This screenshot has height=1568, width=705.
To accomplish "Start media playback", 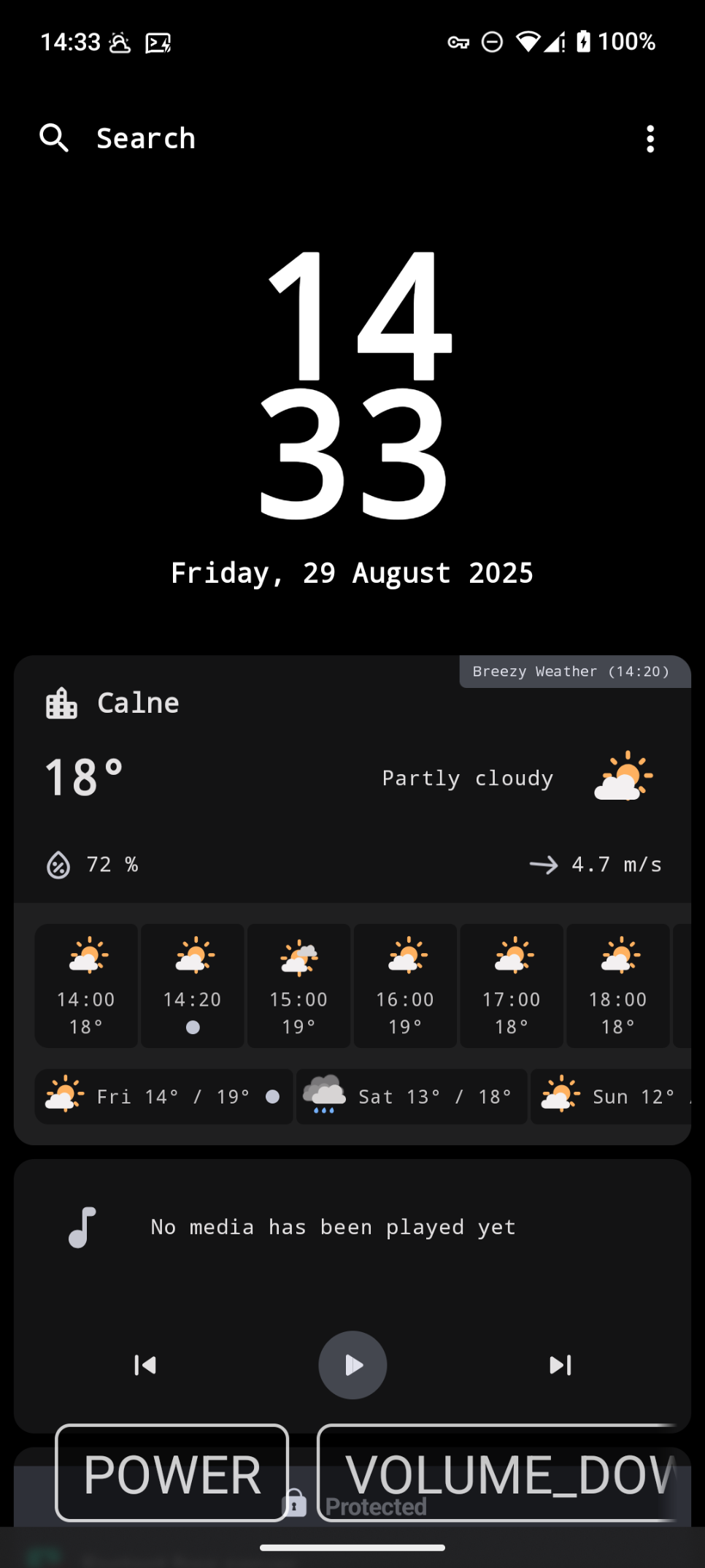I will [352, 1365].
